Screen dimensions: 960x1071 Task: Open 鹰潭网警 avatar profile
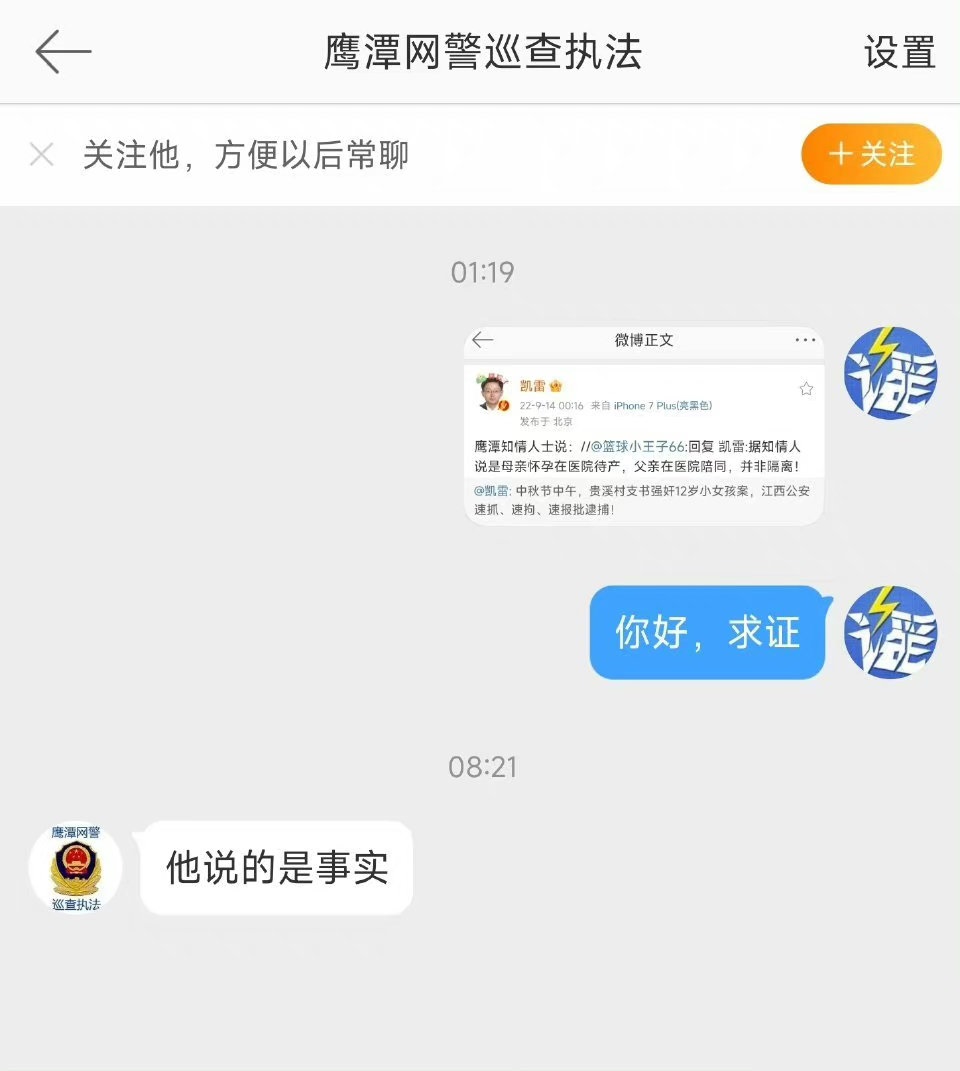click(x=76, y=867)
